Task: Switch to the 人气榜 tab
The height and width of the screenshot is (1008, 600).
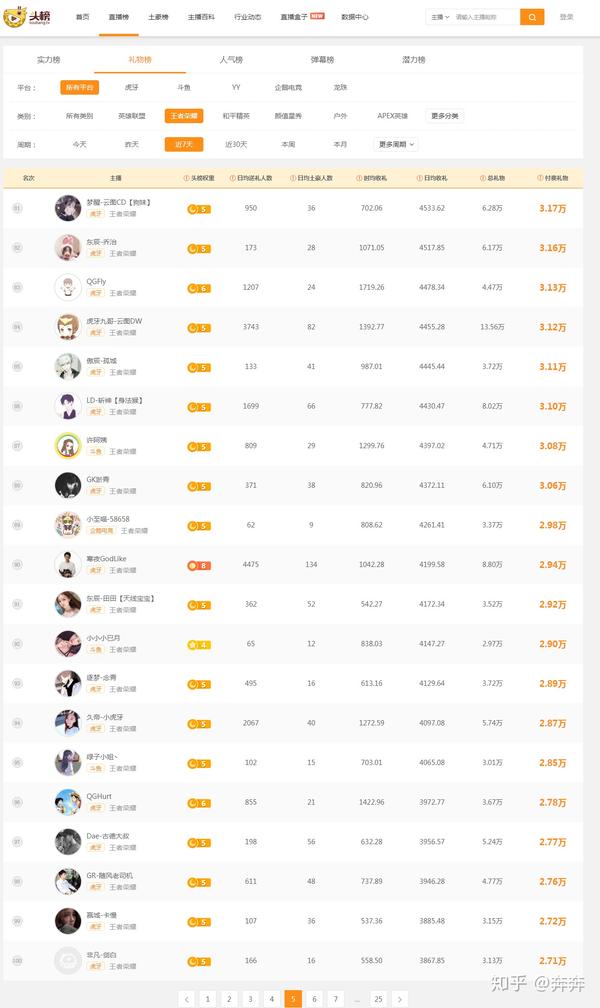Action: [x=231, y=60]
